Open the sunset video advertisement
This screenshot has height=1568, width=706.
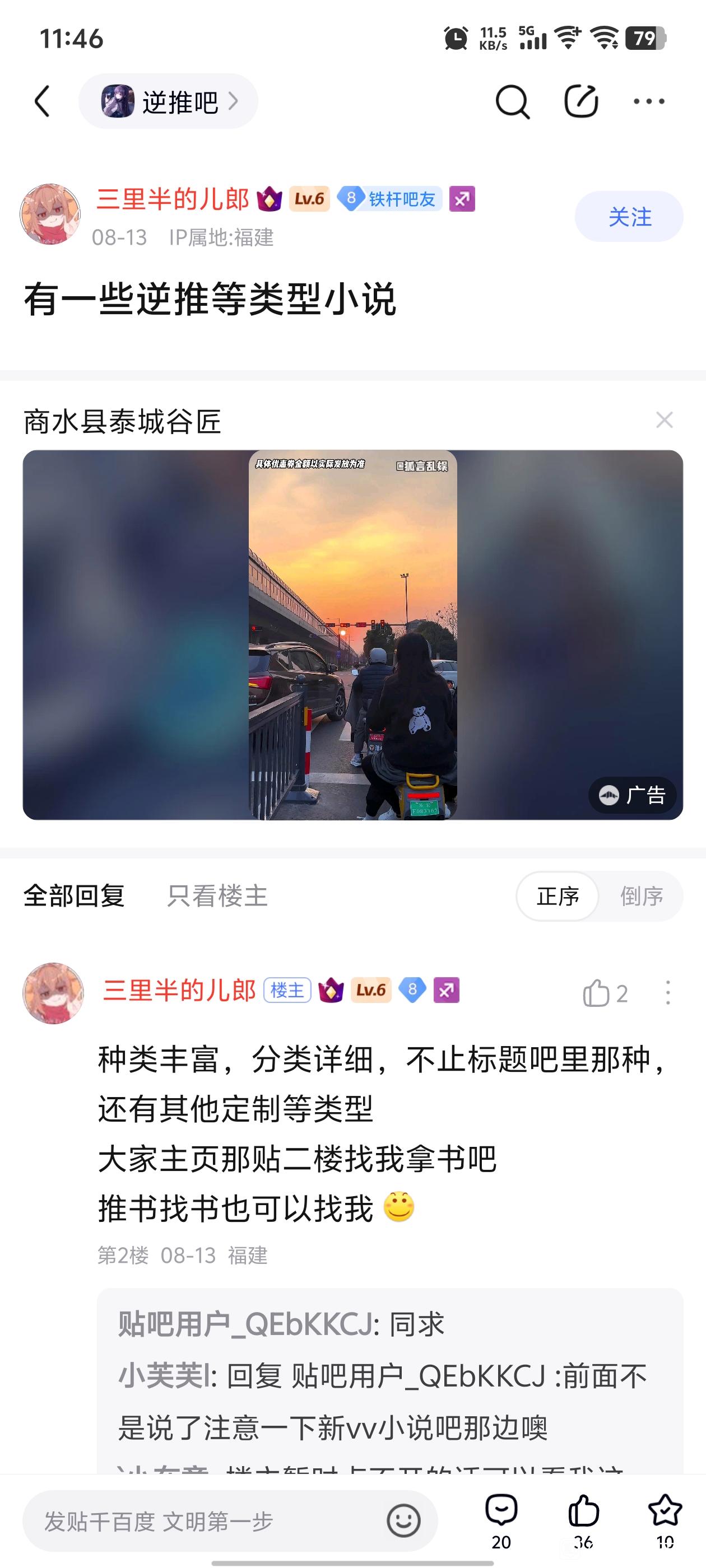coord(352,634)
